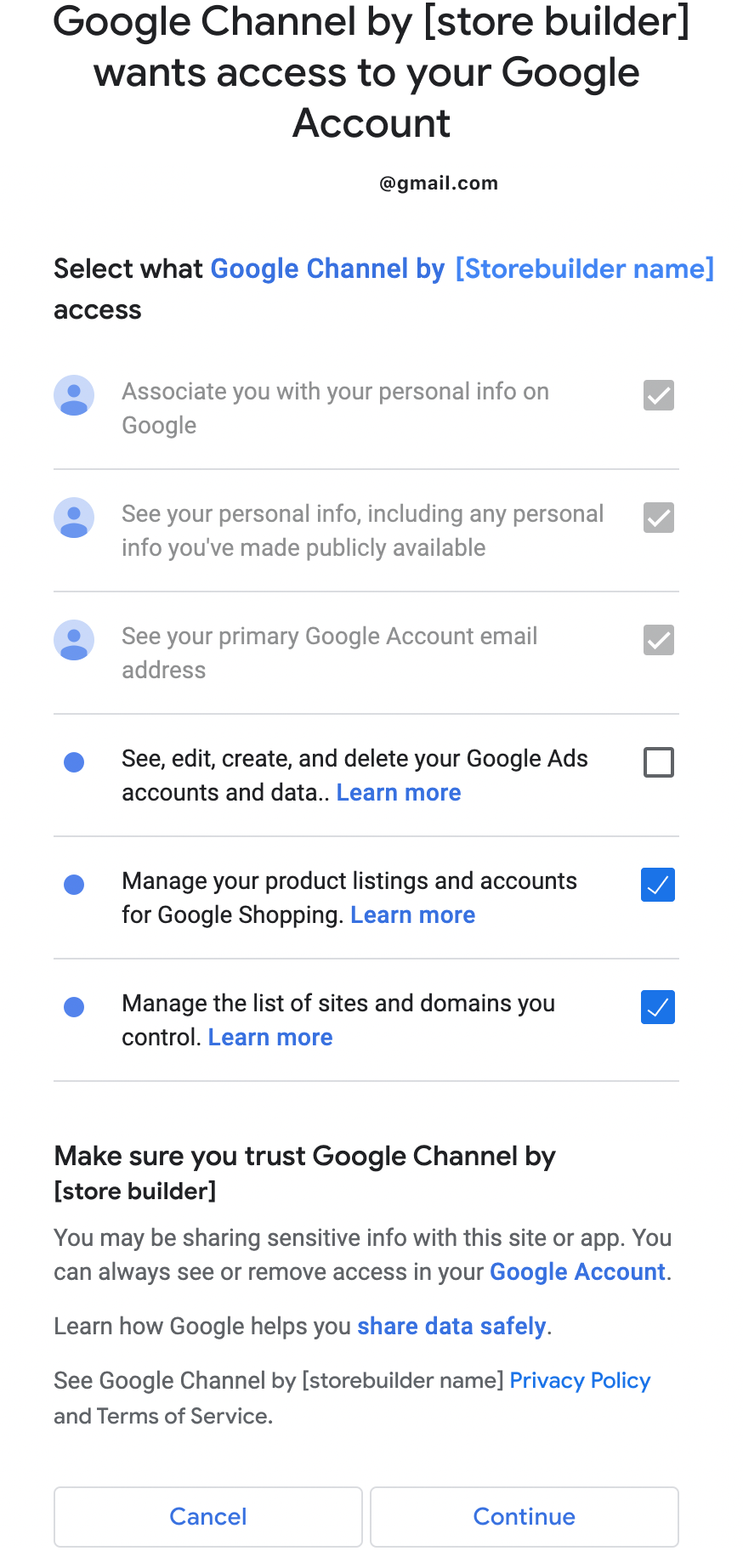Open Learn more for Google Shopping permission
The image size is (743, 1568).
click(413, 914)
